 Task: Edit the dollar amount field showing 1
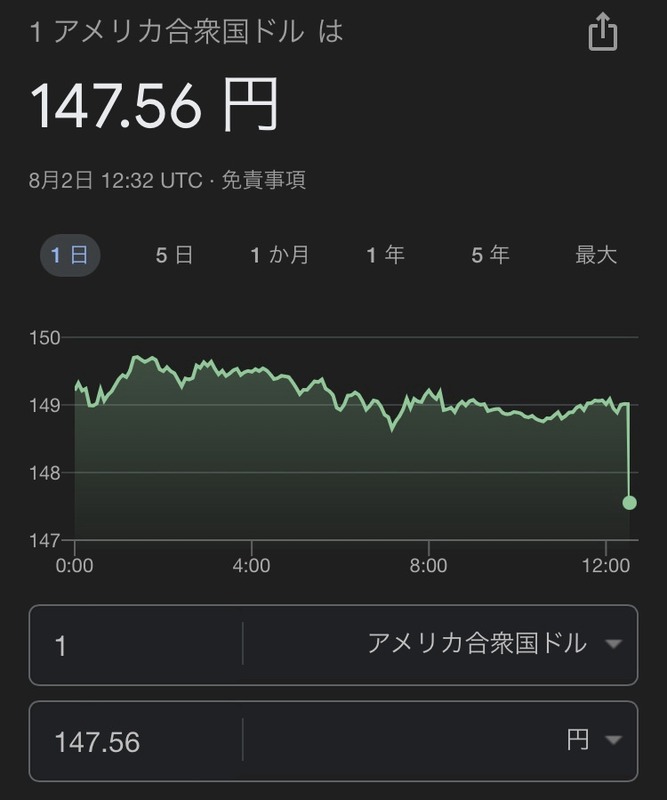[135, 645]
